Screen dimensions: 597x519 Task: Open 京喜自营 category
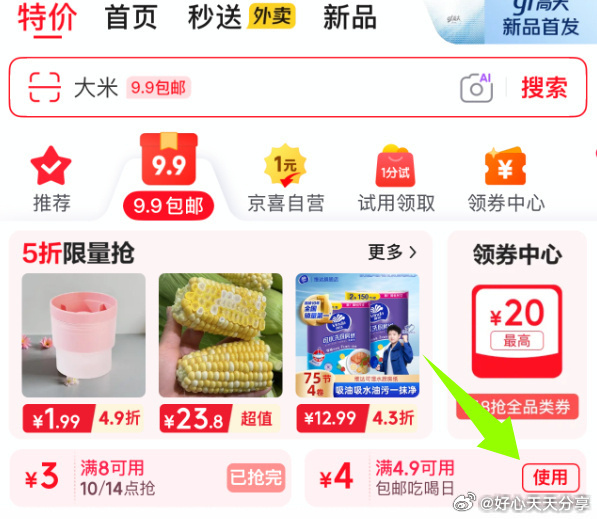[x=286, y=178]
